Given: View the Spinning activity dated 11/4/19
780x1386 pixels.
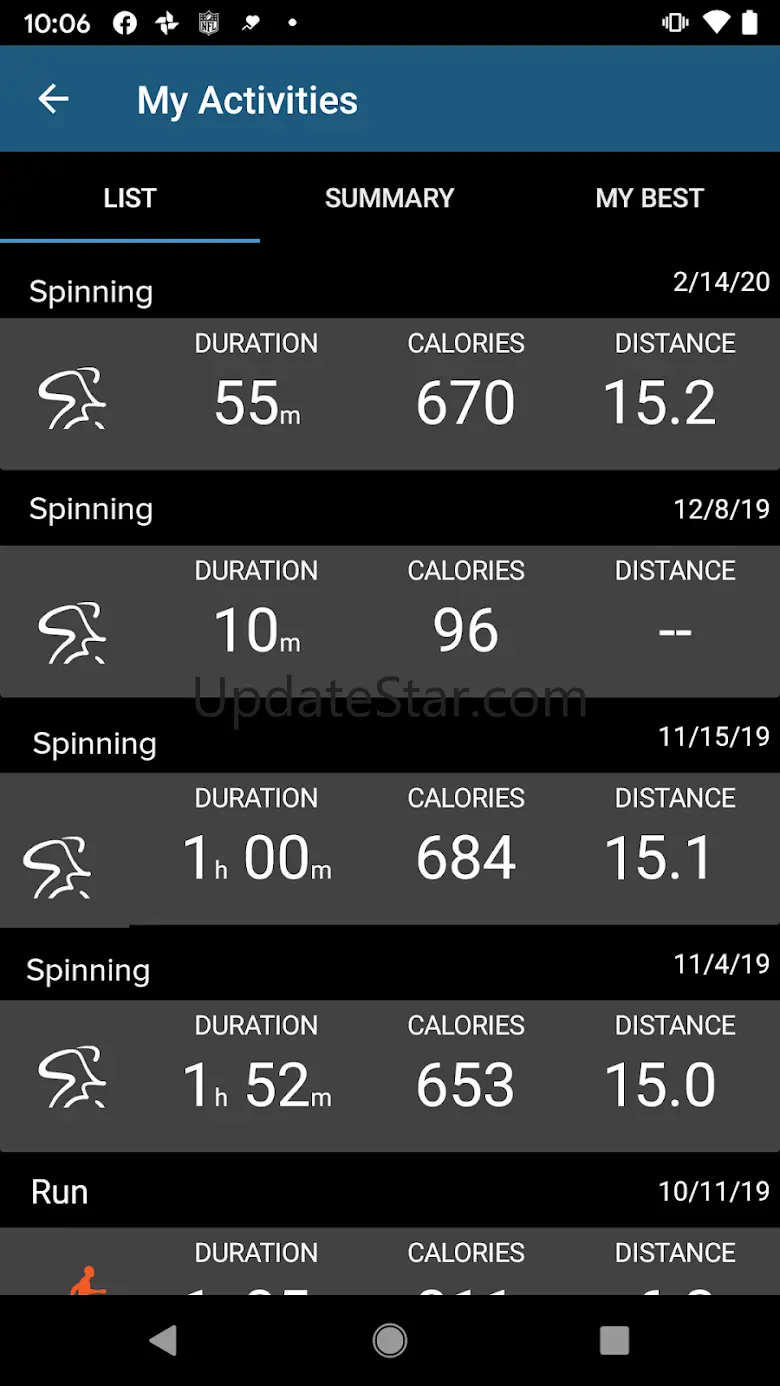Looking at the screenshot, I should click(390, 1076).
